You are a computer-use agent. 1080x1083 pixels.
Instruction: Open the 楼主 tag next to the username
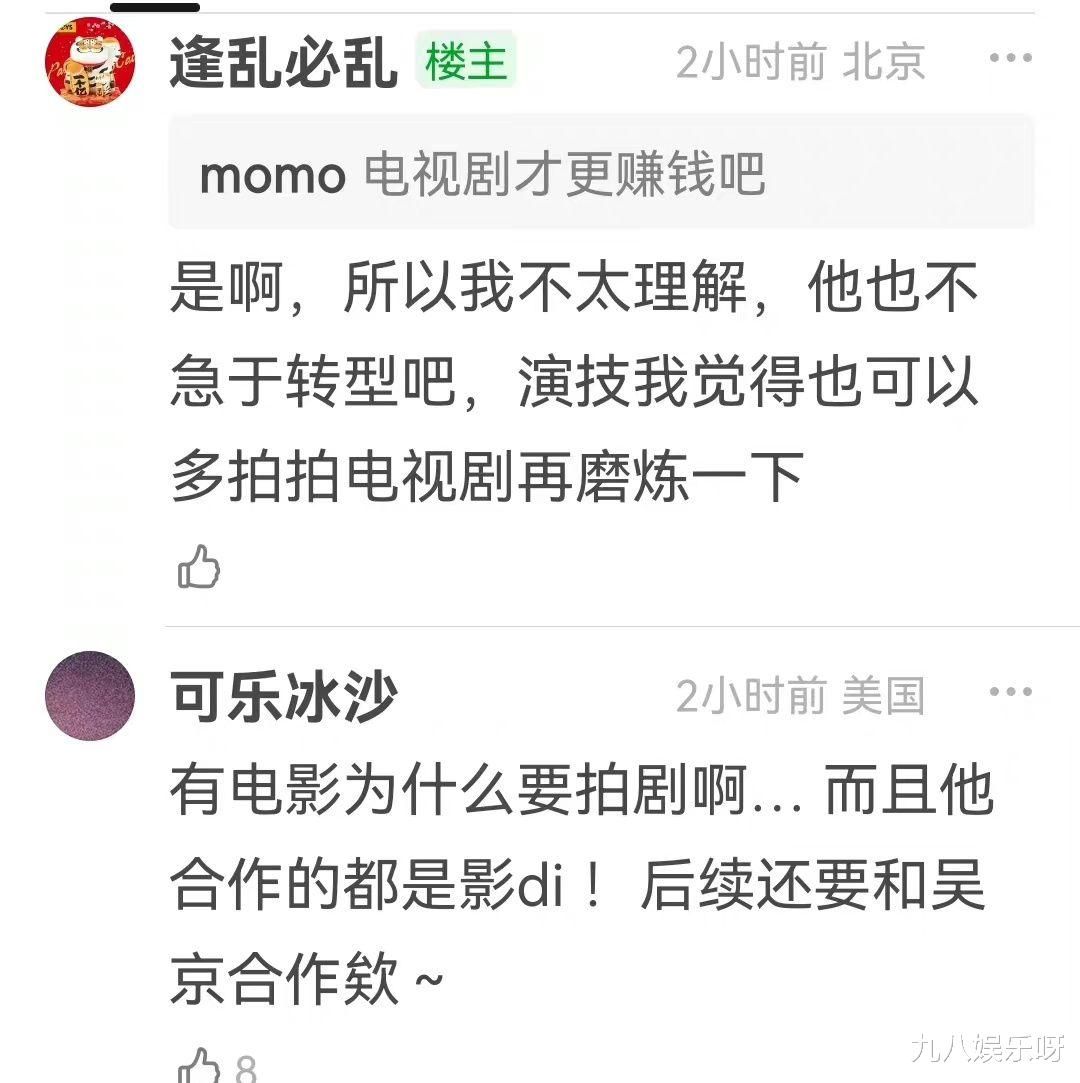(x=466, y=60)
